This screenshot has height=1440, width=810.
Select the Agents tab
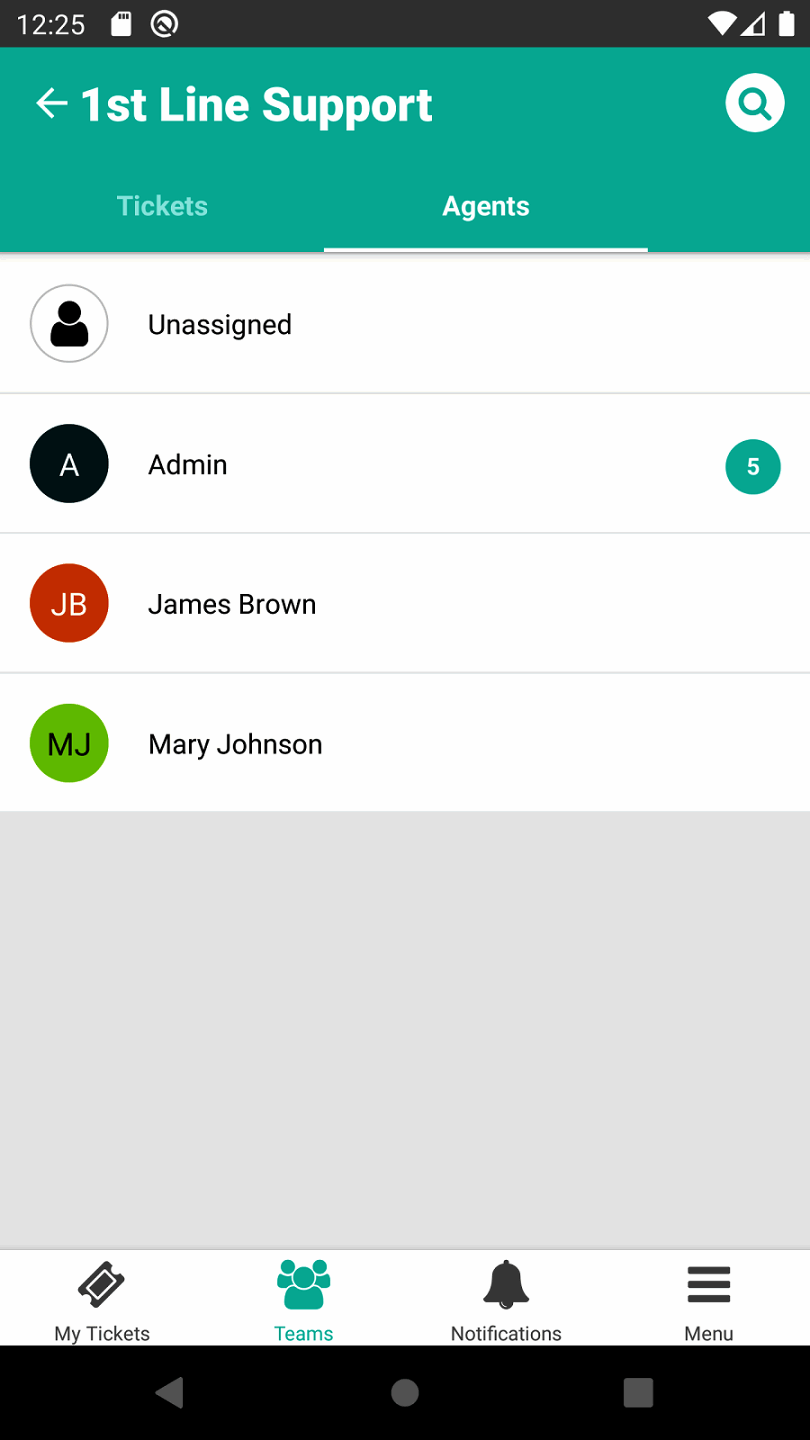tap(486, 206)
